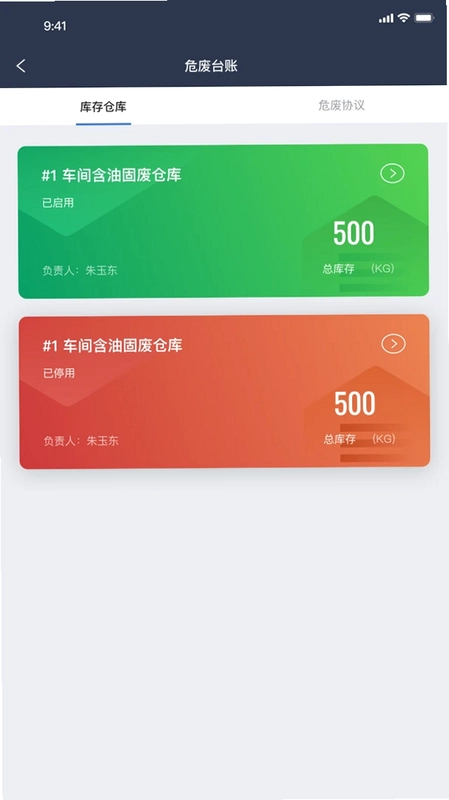Viewport: 449px width, 800px height.
Task: Open the 已启用 green warehouse card
Action: (x=223, y=221)
